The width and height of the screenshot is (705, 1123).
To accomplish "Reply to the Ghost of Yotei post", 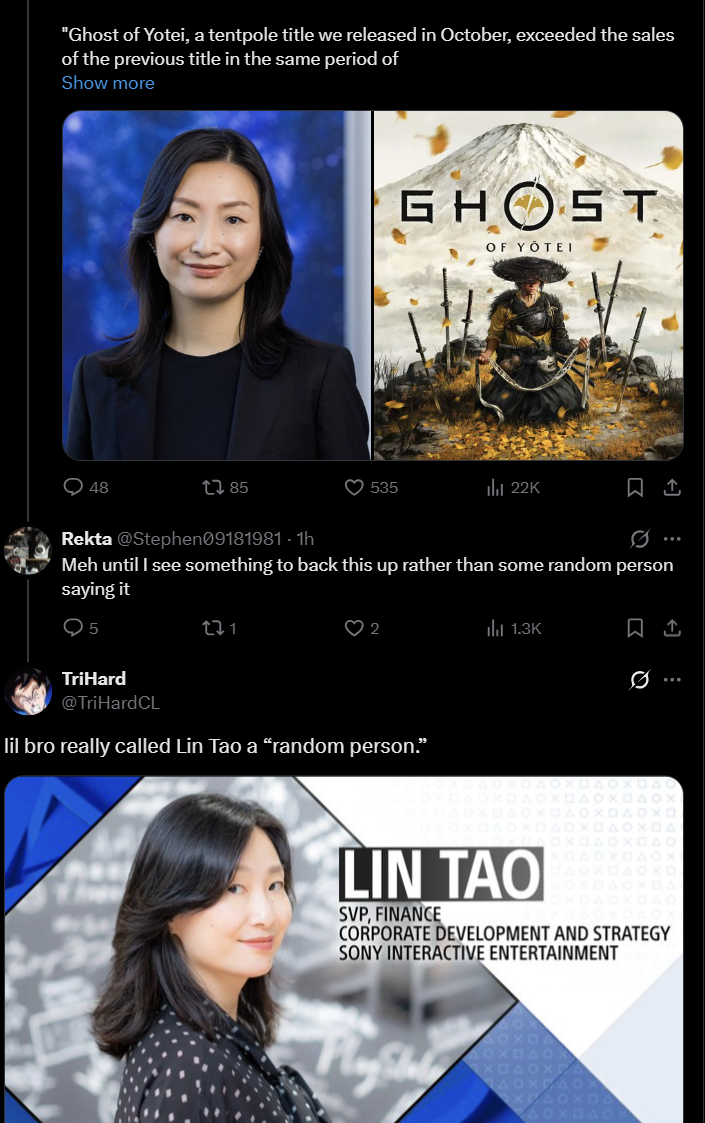I will (73, 487).
